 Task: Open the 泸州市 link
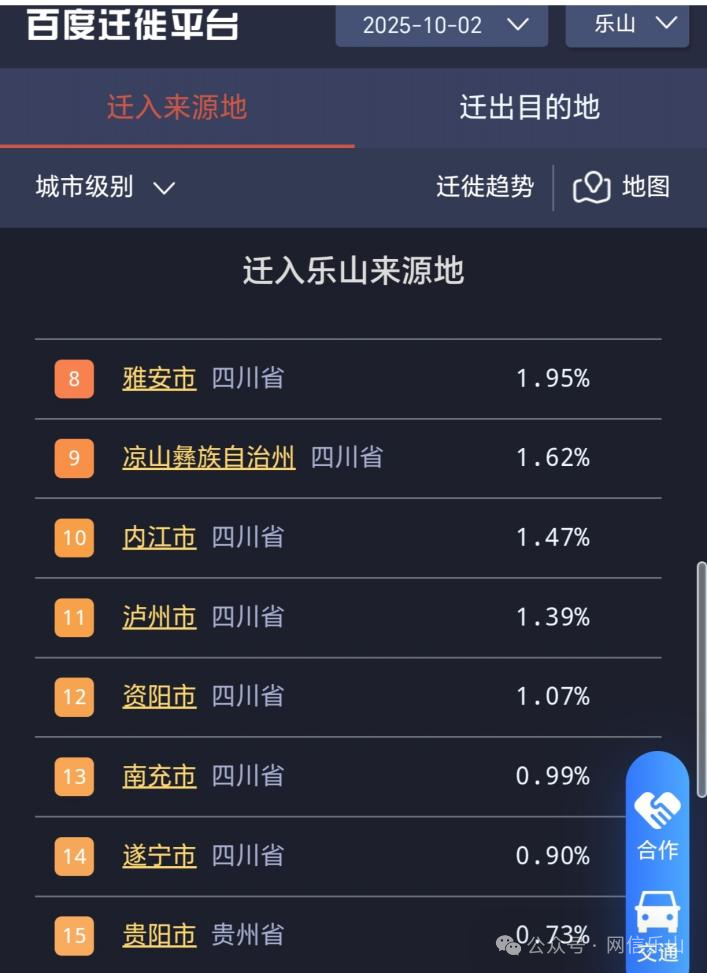click(159, 617)
